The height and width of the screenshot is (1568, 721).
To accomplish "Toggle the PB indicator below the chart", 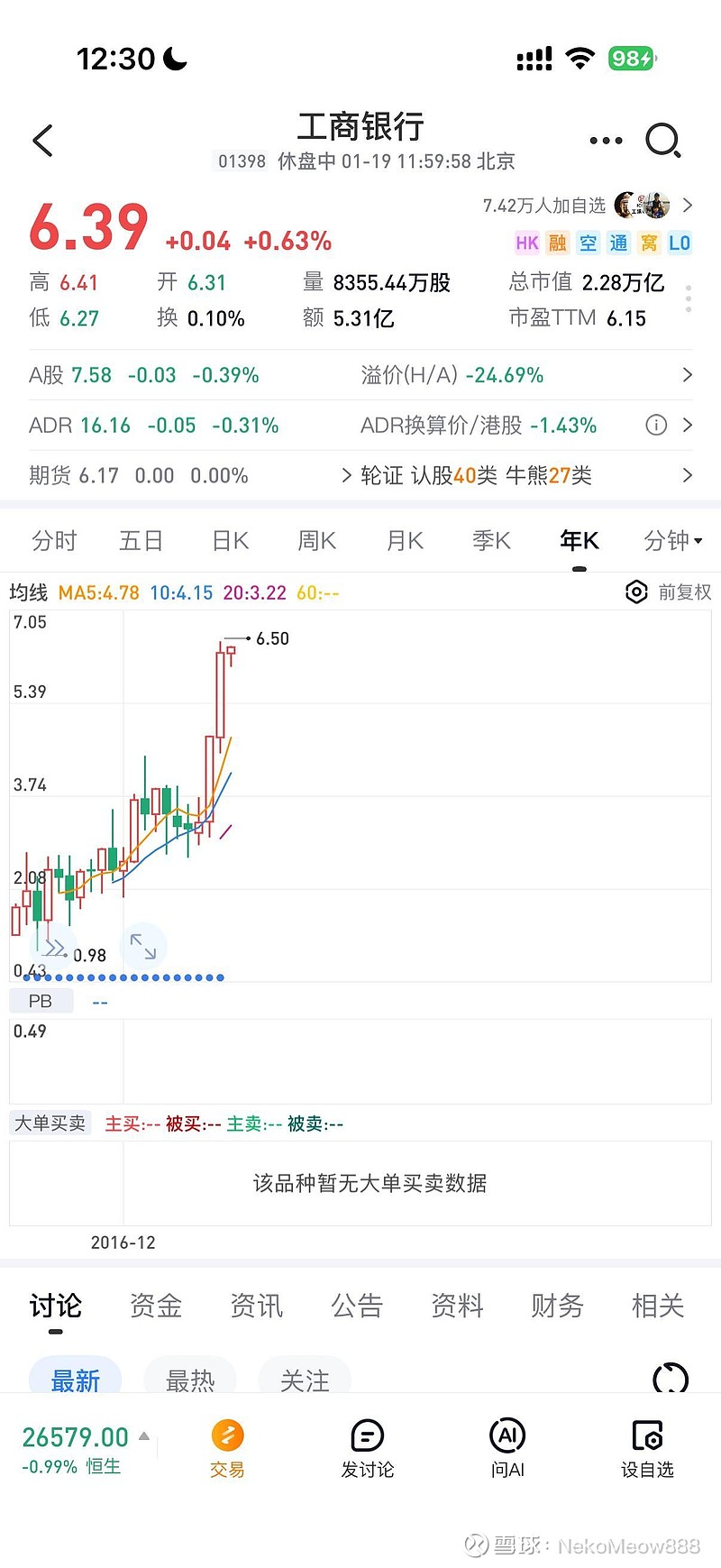I will click(41, 1000).
